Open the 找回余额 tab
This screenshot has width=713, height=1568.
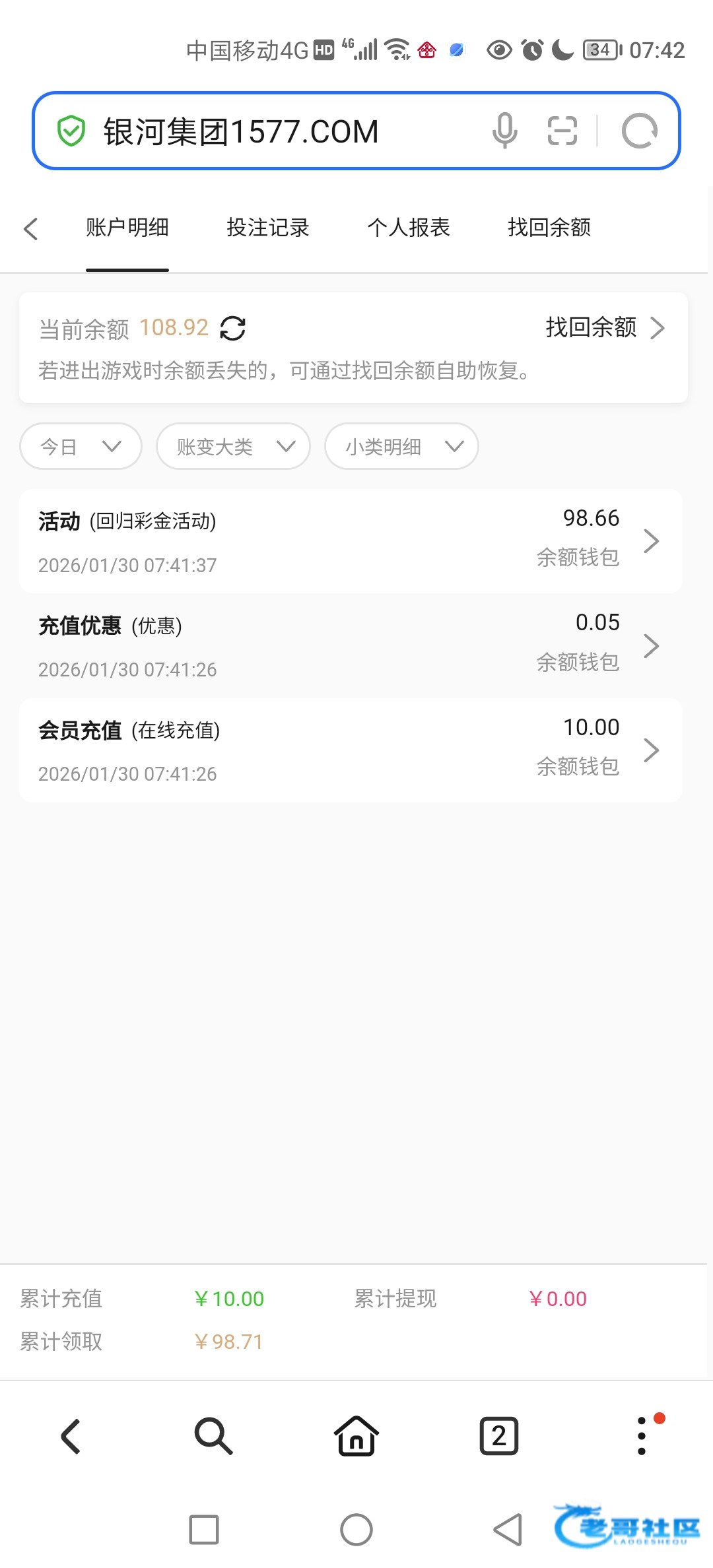549,228
